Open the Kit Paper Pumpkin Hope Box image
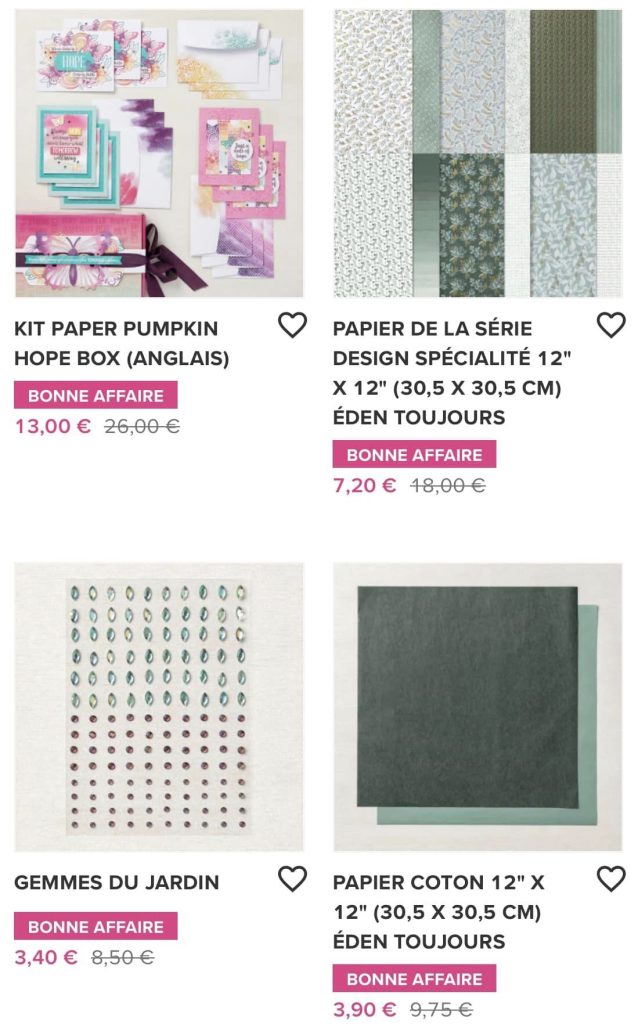 coord(159,153)
